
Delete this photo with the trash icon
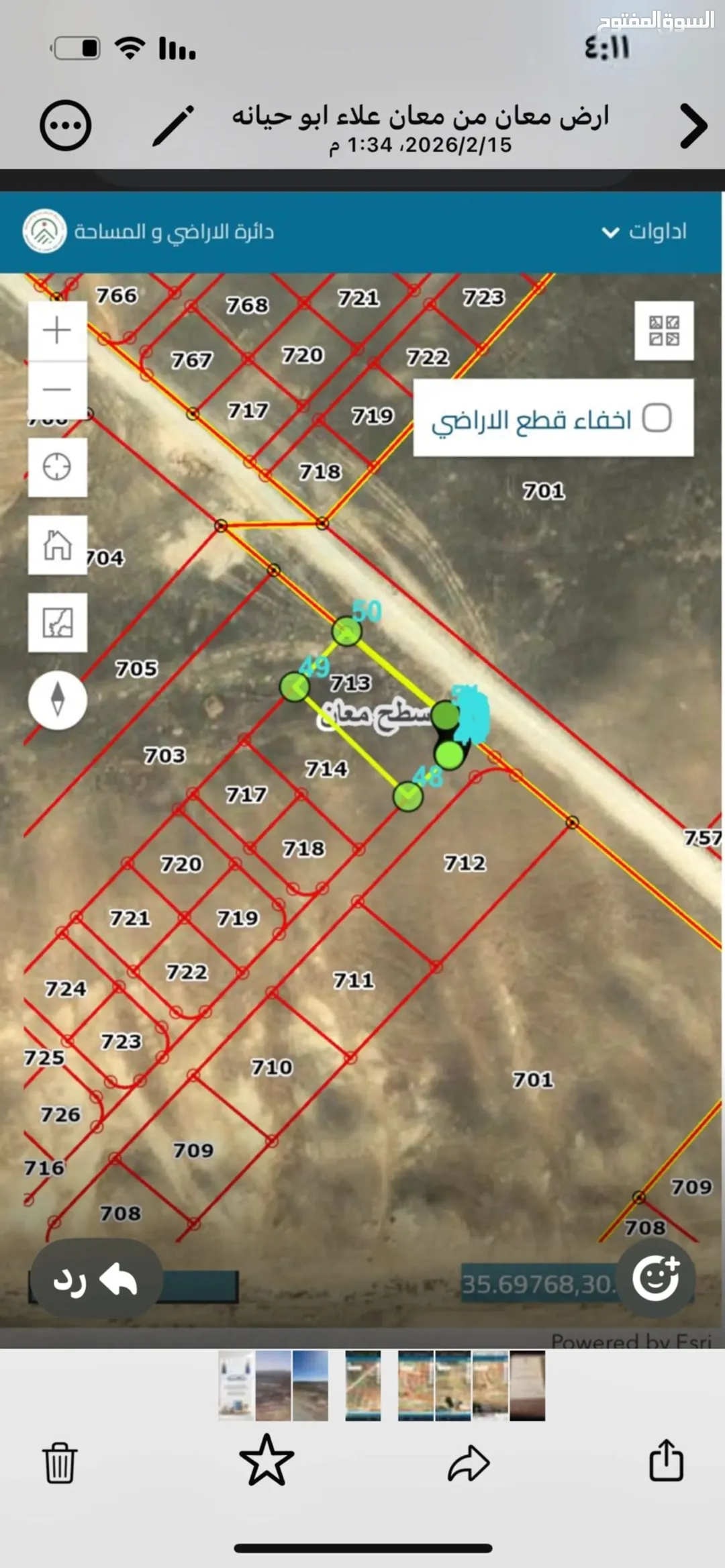pyautogui.click(x=59, y=1463)
